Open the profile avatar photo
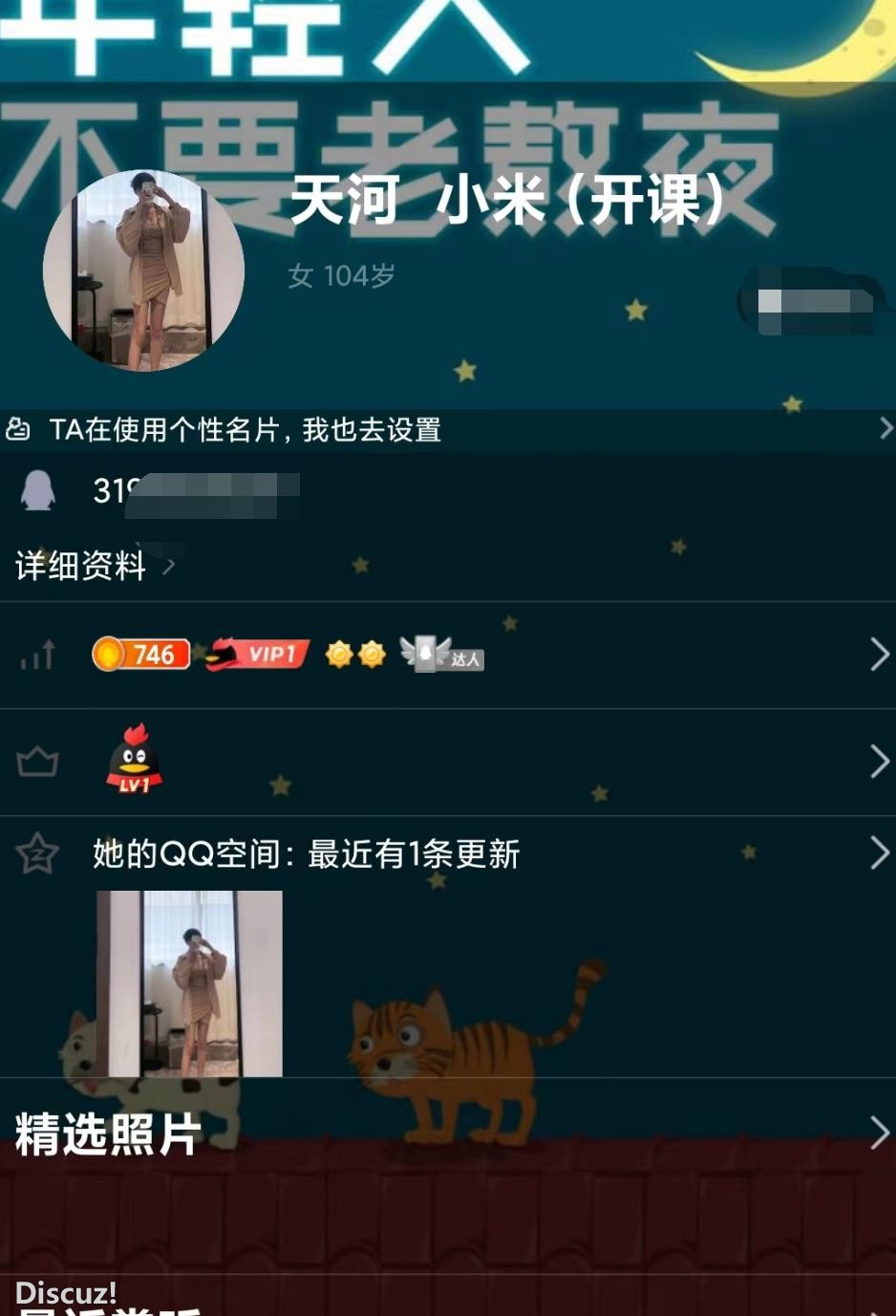Screen dimensions: 896x1316 pos(143,271)
